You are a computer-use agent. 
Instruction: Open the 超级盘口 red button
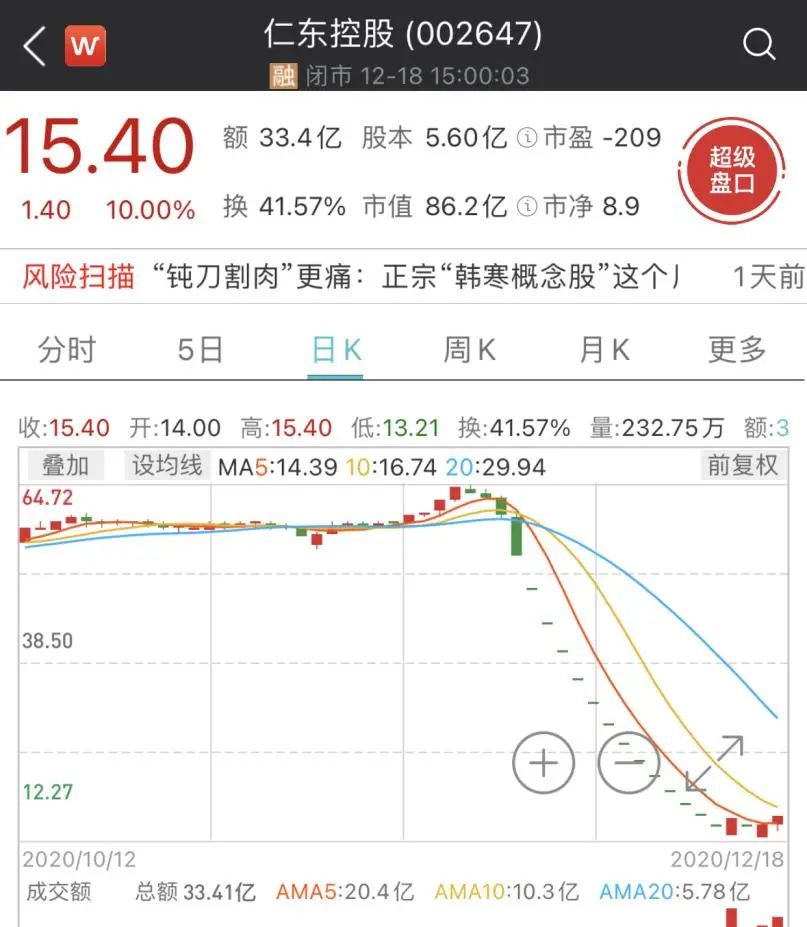point(732,170)
